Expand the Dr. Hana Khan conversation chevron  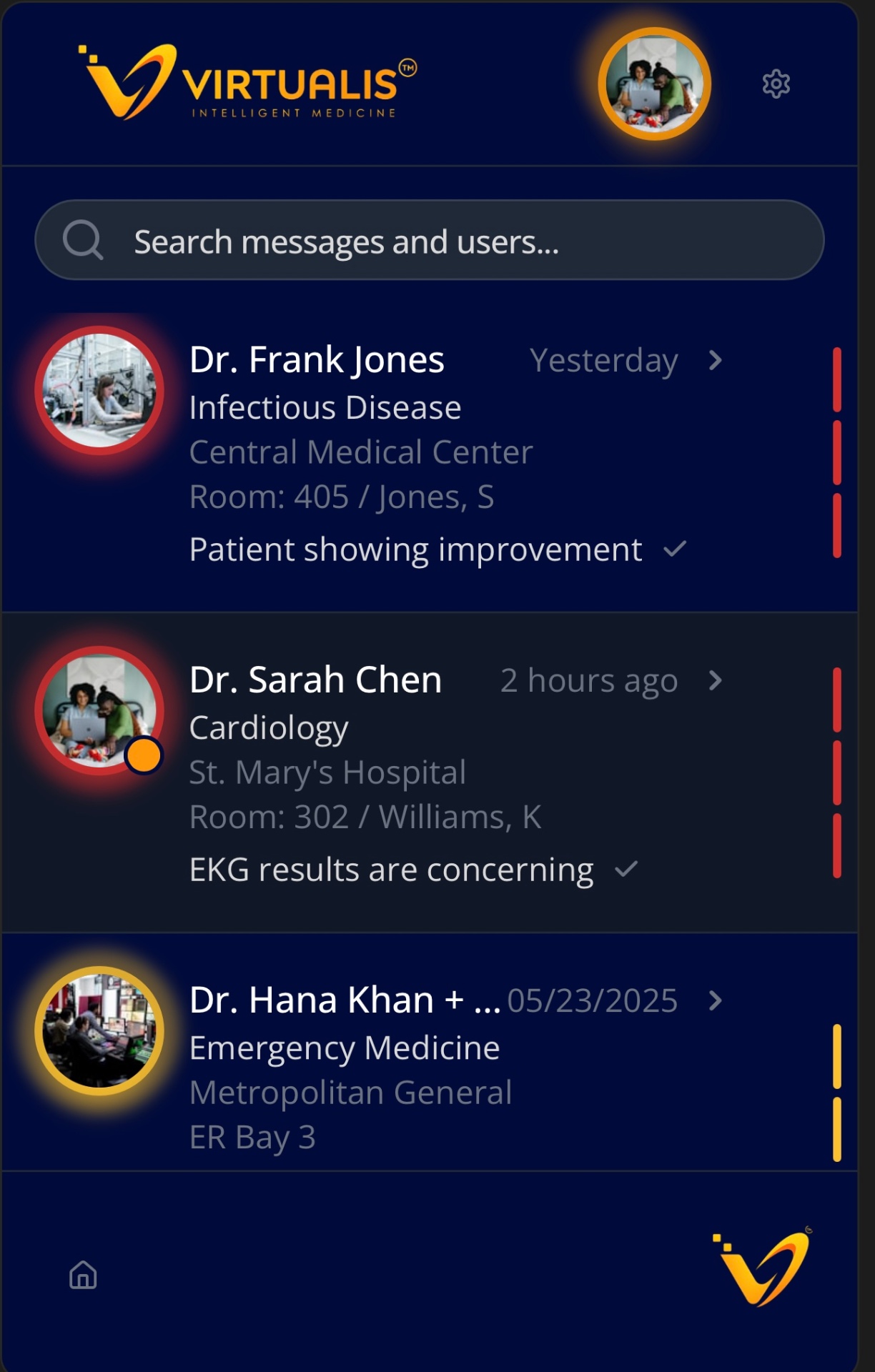[717, 1002]
